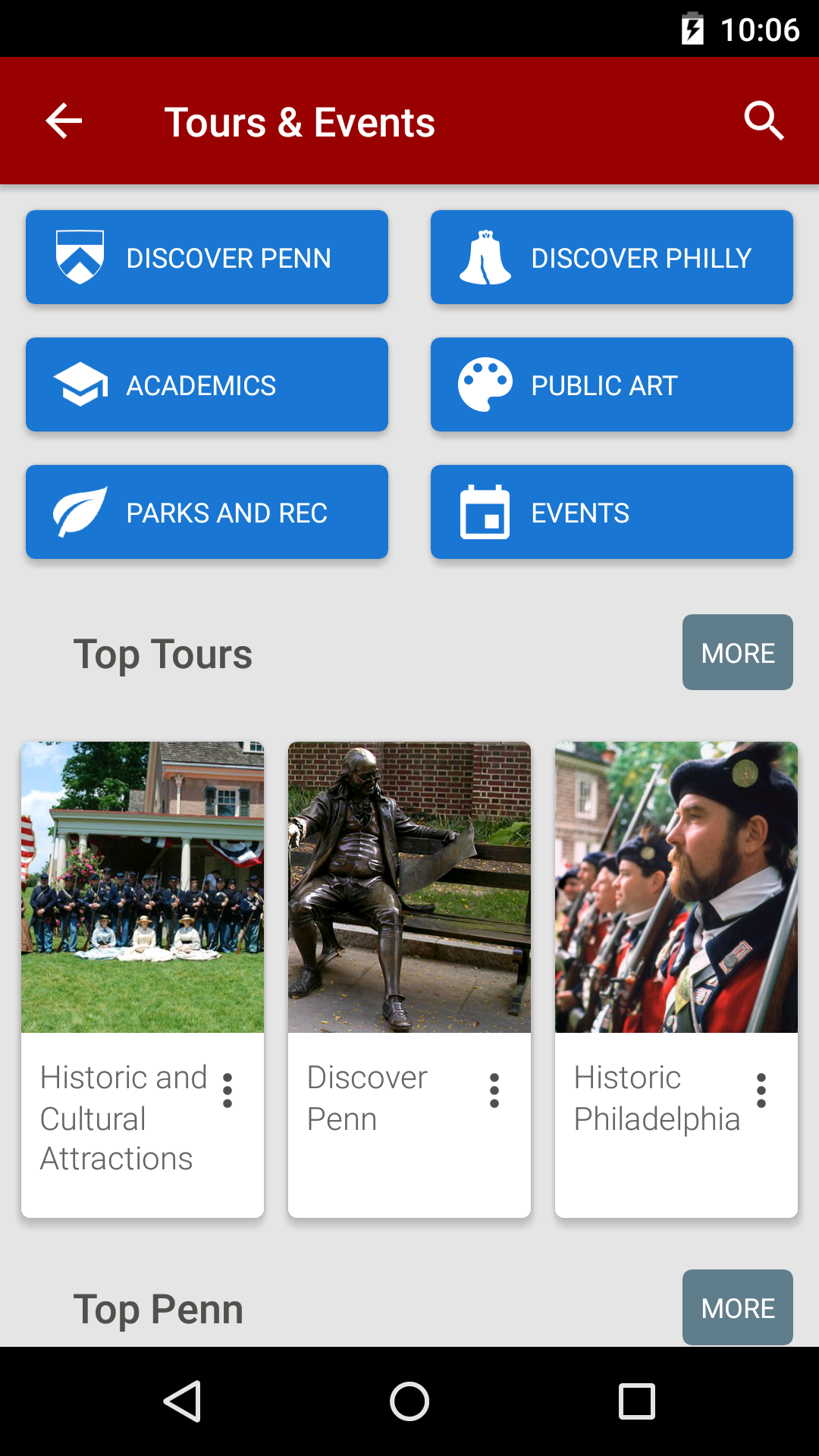Open recent apps from navigation bar
This screenshot has height=1456, width=819.
[637, 1401]
